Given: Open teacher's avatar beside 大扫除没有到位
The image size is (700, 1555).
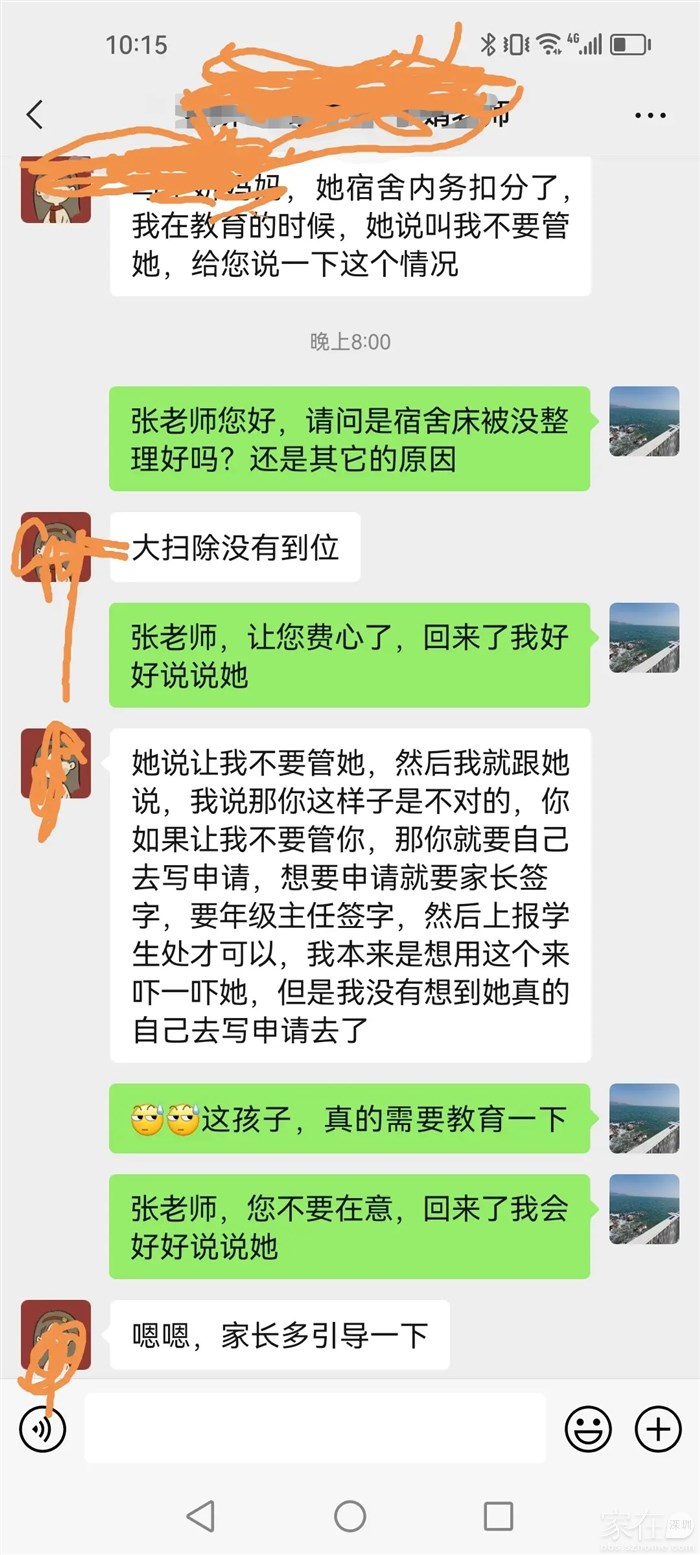Looking at the screenshot, I should 56,547.
